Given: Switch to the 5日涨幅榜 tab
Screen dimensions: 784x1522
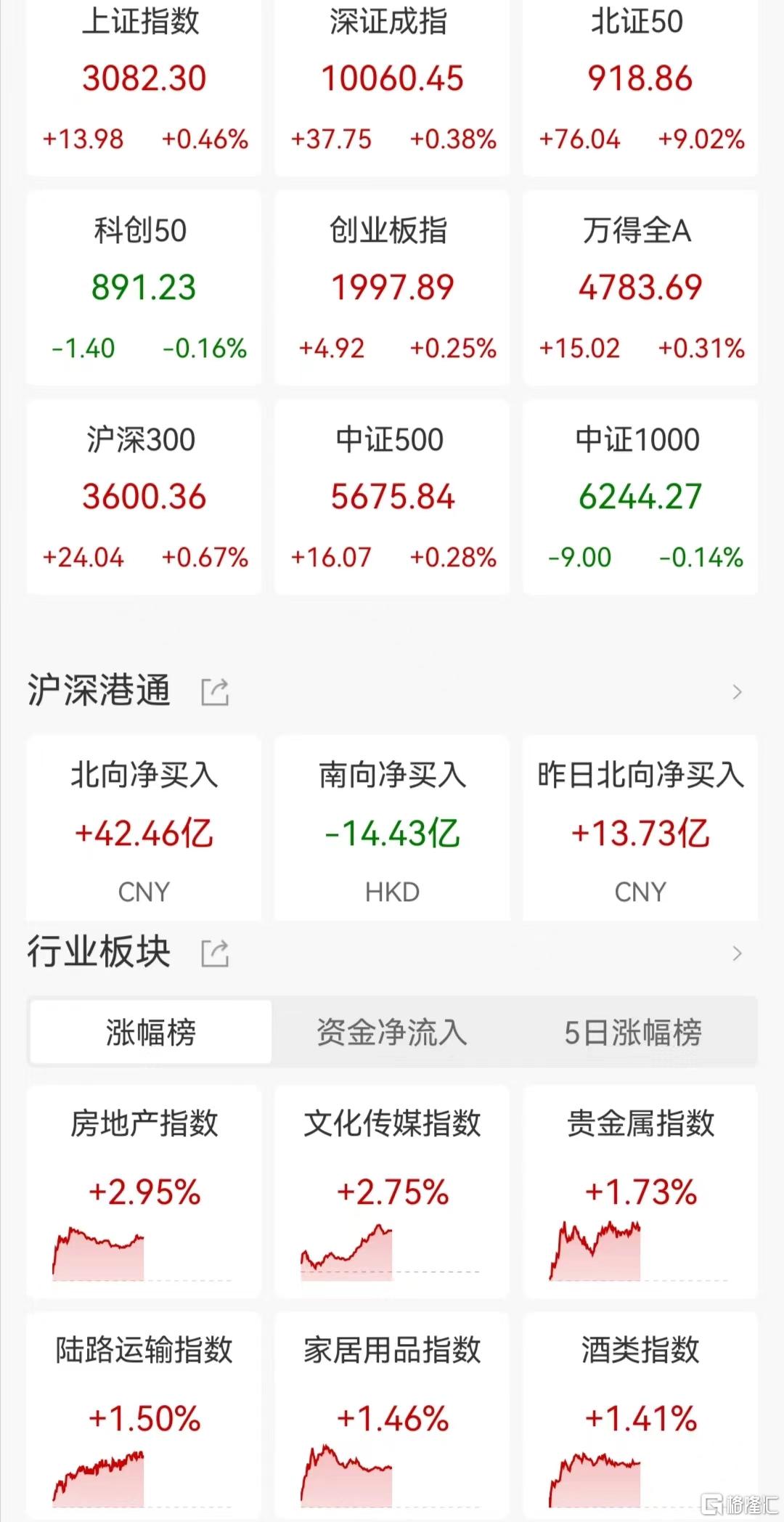Looking at the screenshot, I should click(633, 1032).
